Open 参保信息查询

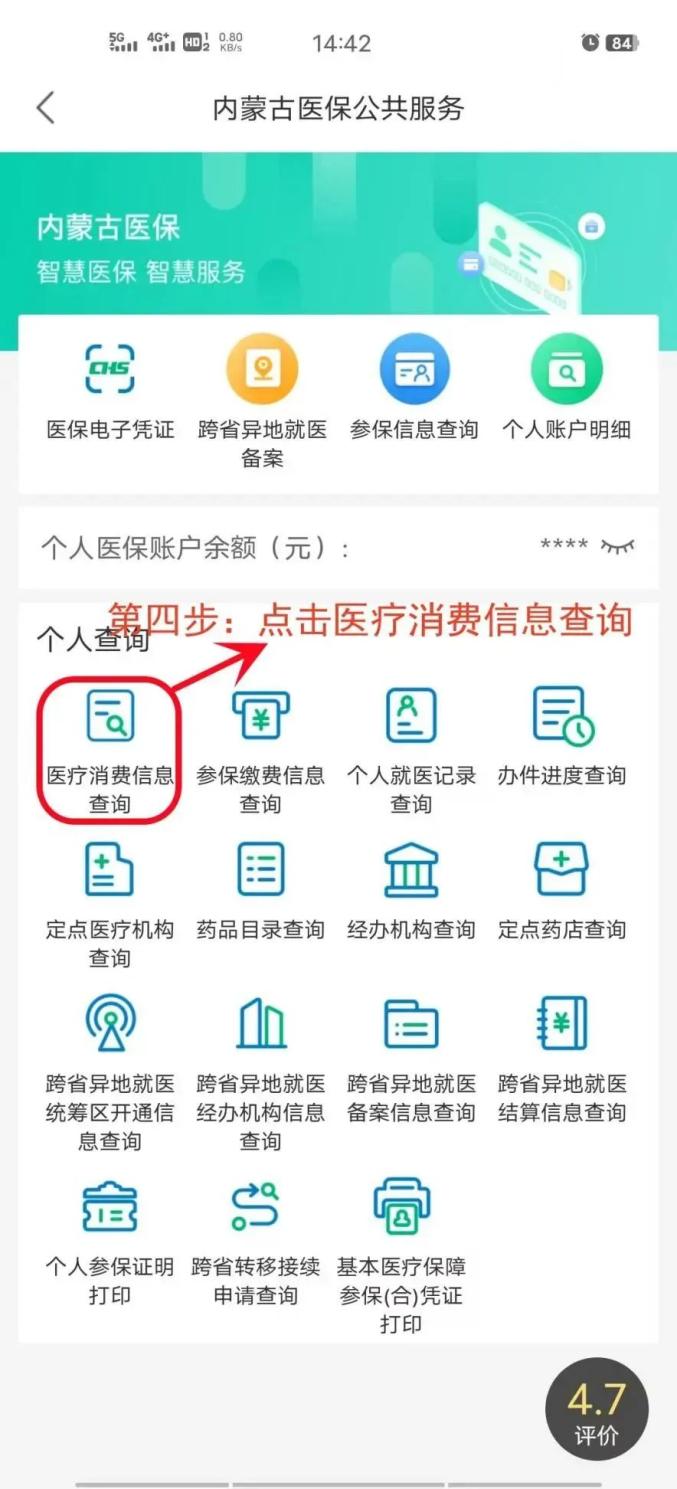pyautogui.click(x=414, y=372)
